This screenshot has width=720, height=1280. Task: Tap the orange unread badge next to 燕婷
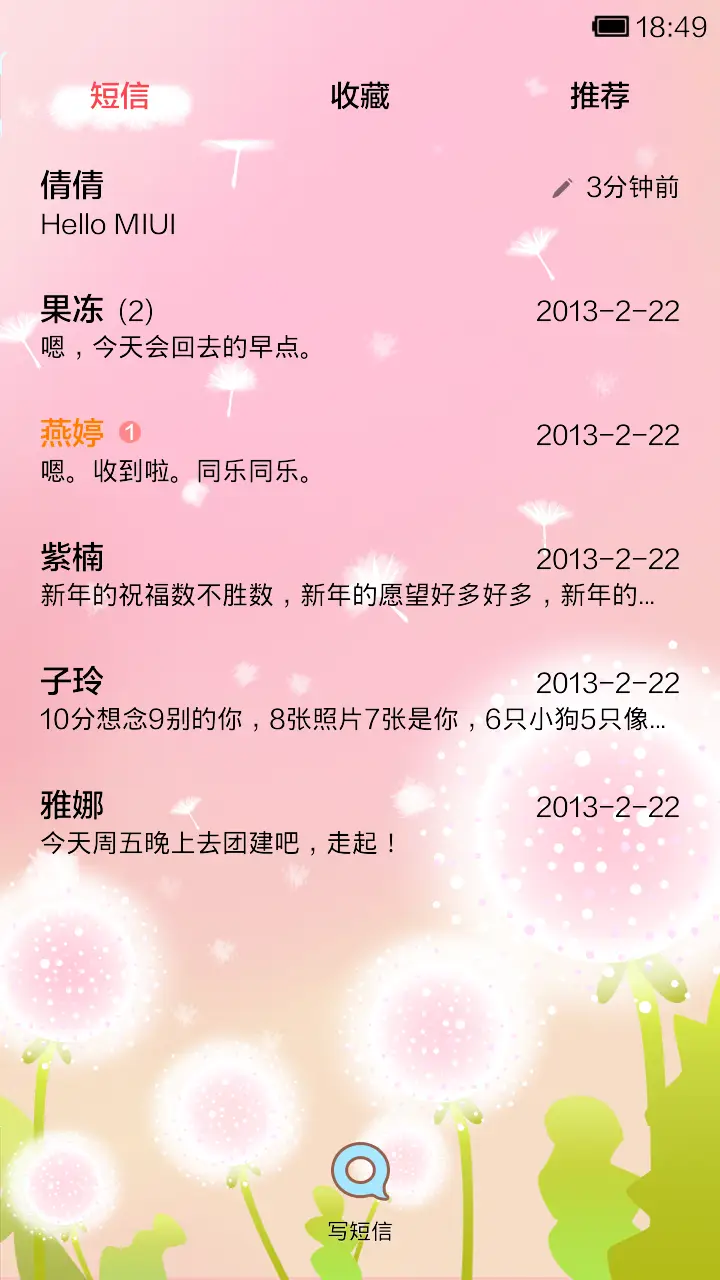131,431
